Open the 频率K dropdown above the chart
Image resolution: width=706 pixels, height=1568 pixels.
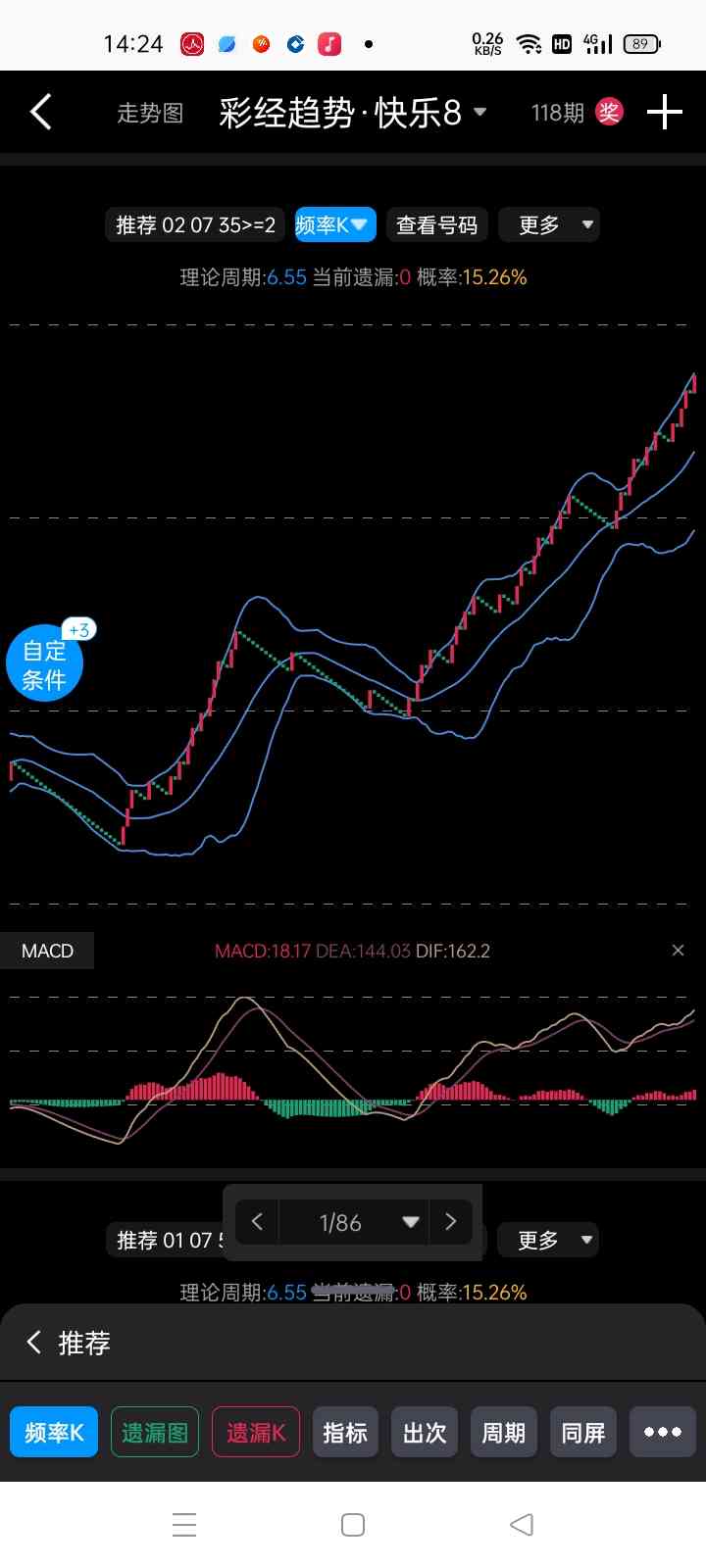click(335, 225)
